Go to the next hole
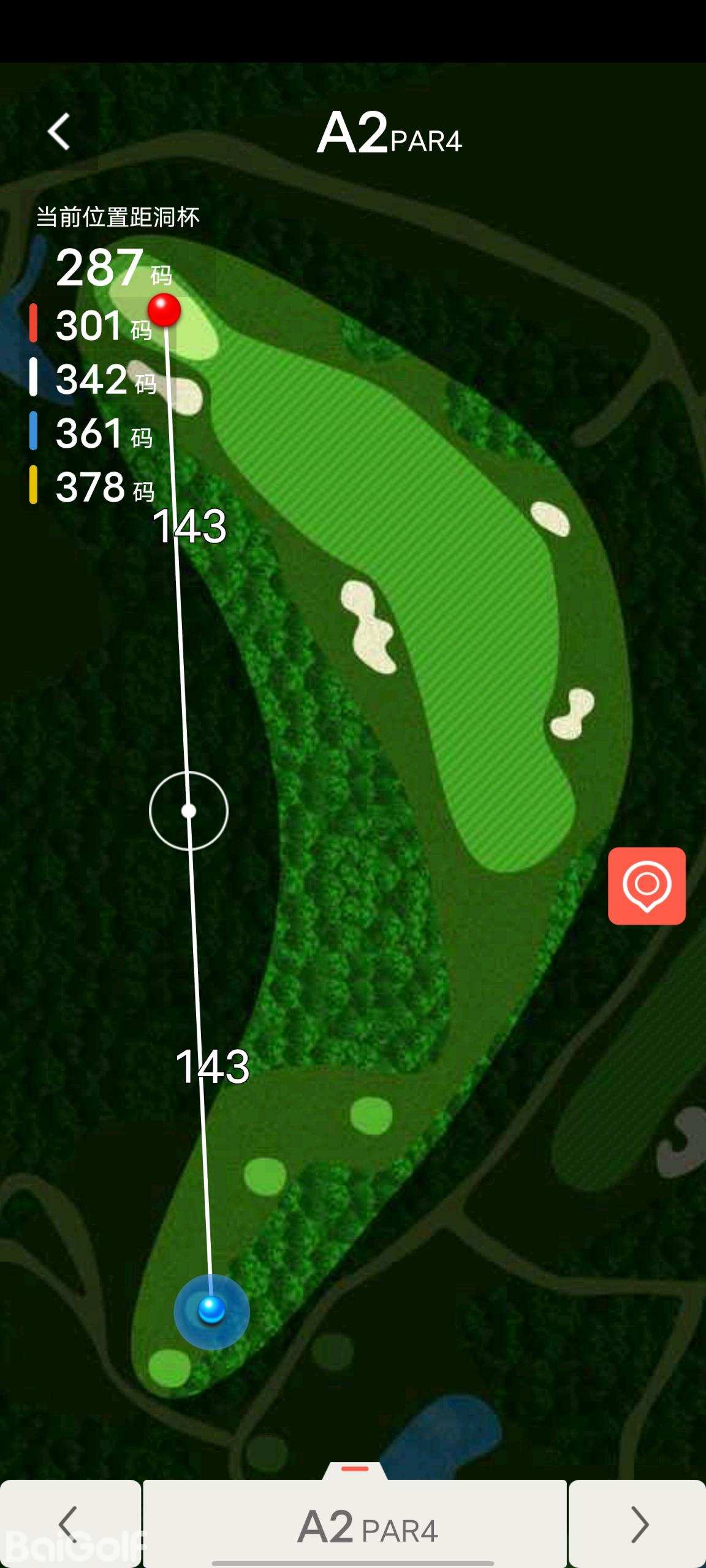This screenshot has width=706, height=1568. [x=638, y=1524]
